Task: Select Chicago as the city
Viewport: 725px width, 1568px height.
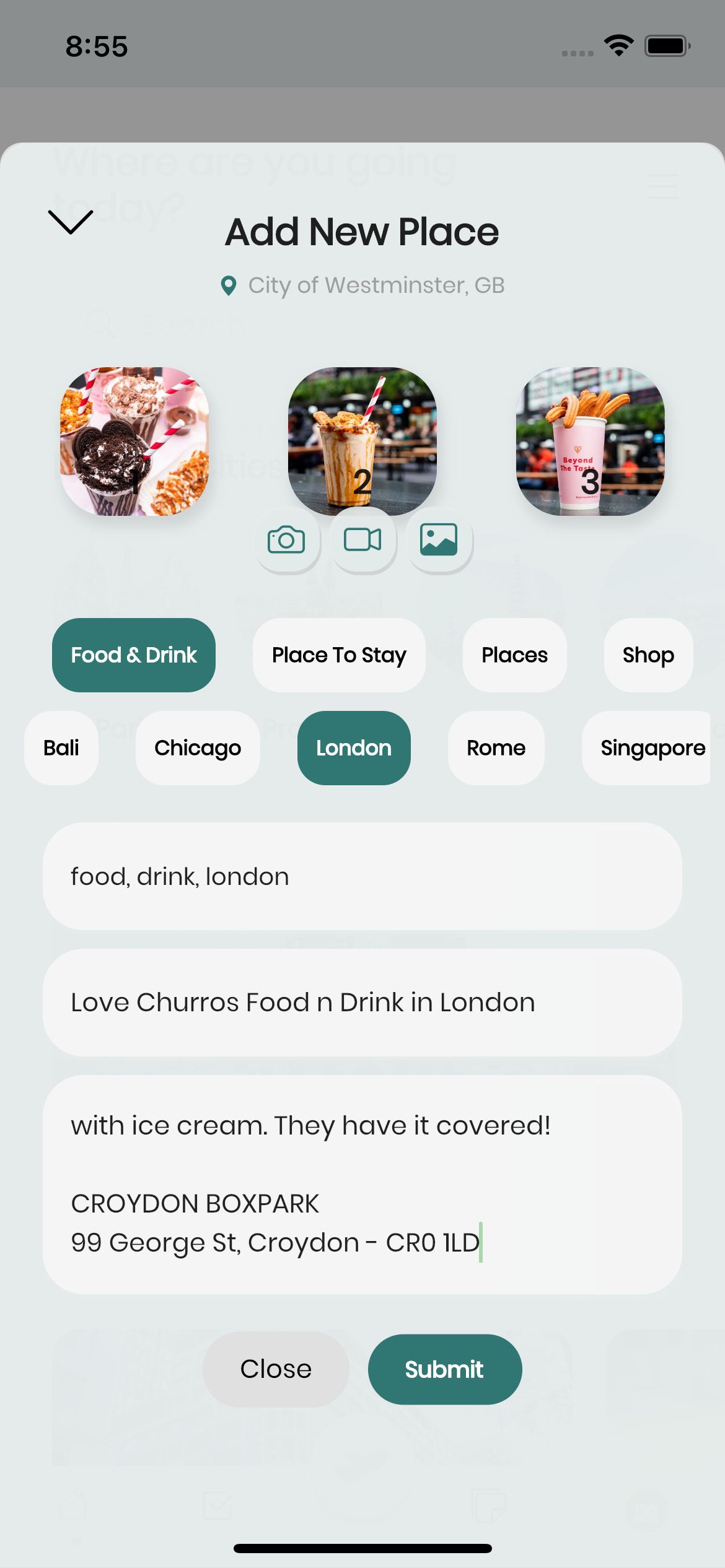Action: (x=198, y=748)
